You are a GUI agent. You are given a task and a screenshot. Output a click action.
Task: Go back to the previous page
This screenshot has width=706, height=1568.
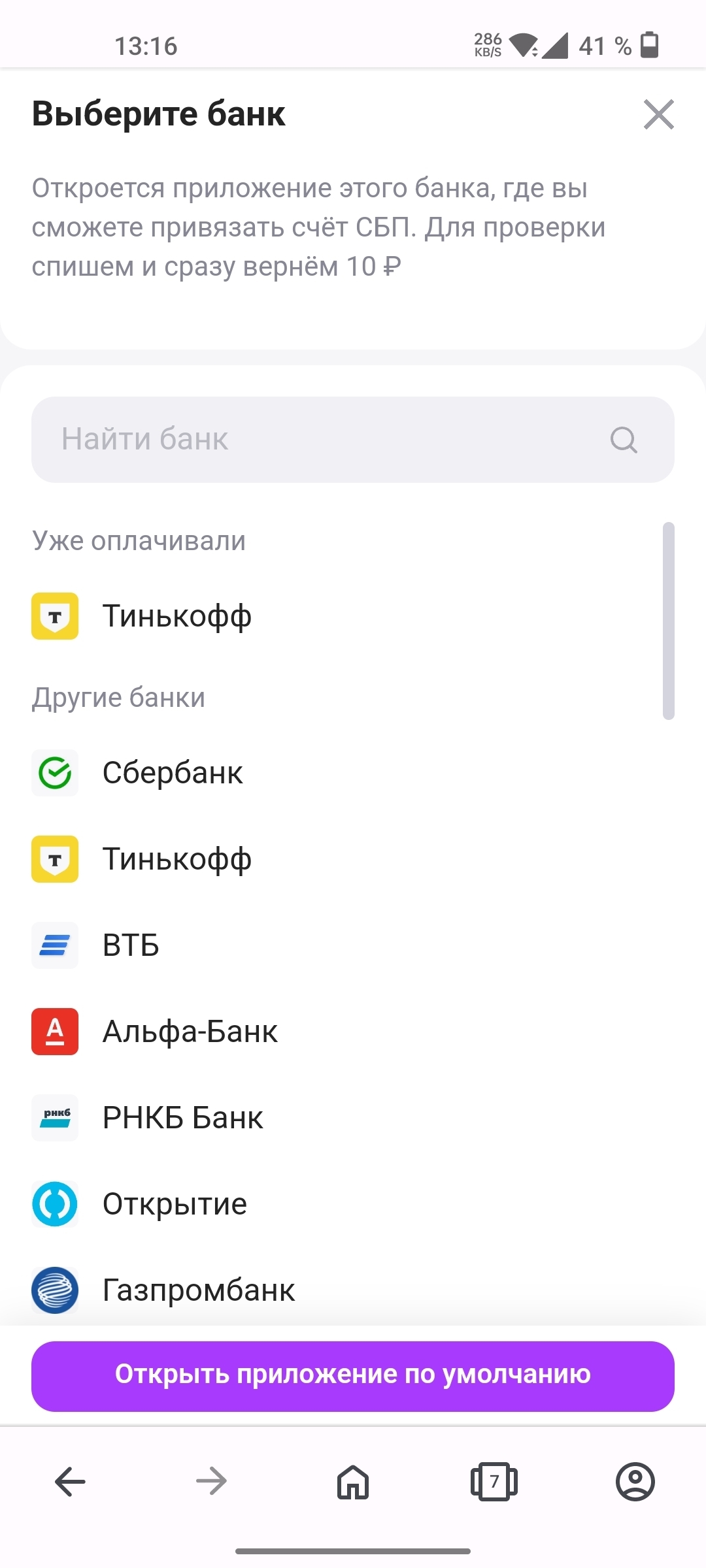pyautogui.click(x=71, y=1481)
